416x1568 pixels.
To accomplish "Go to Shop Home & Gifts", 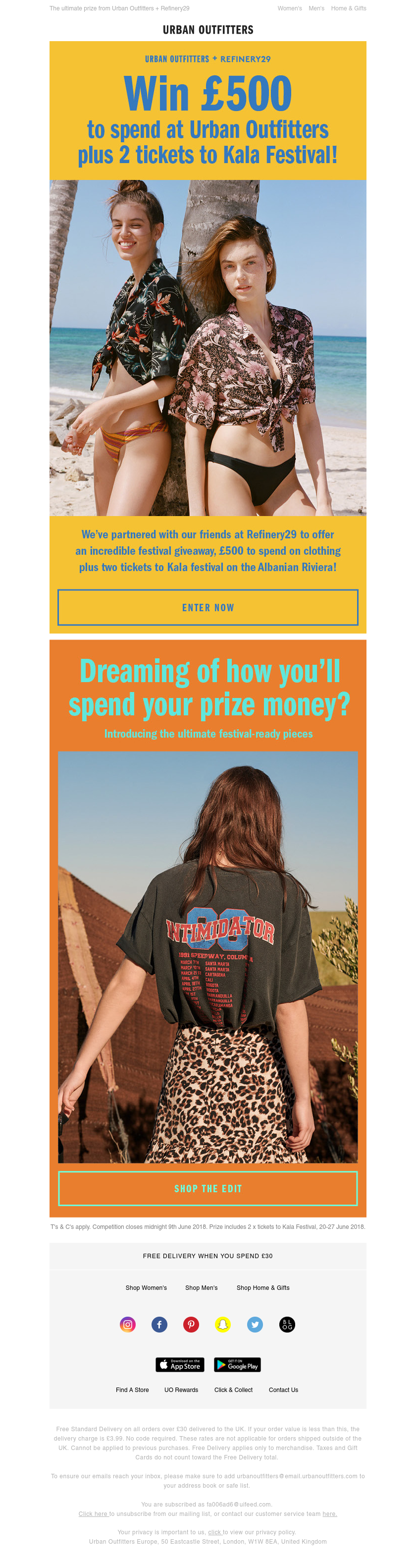I will tap(263, 1287).
